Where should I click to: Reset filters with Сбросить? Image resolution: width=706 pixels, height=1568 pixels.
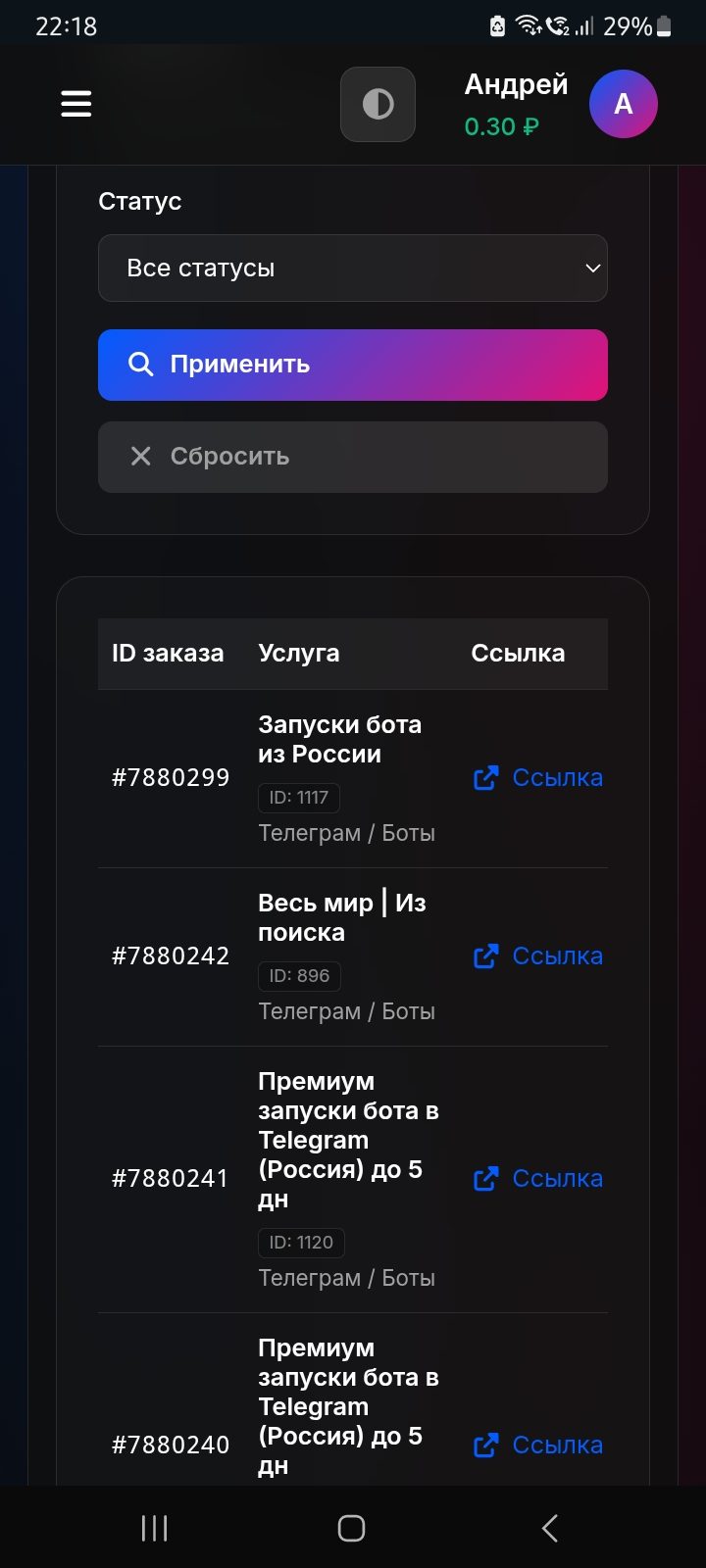353,457
